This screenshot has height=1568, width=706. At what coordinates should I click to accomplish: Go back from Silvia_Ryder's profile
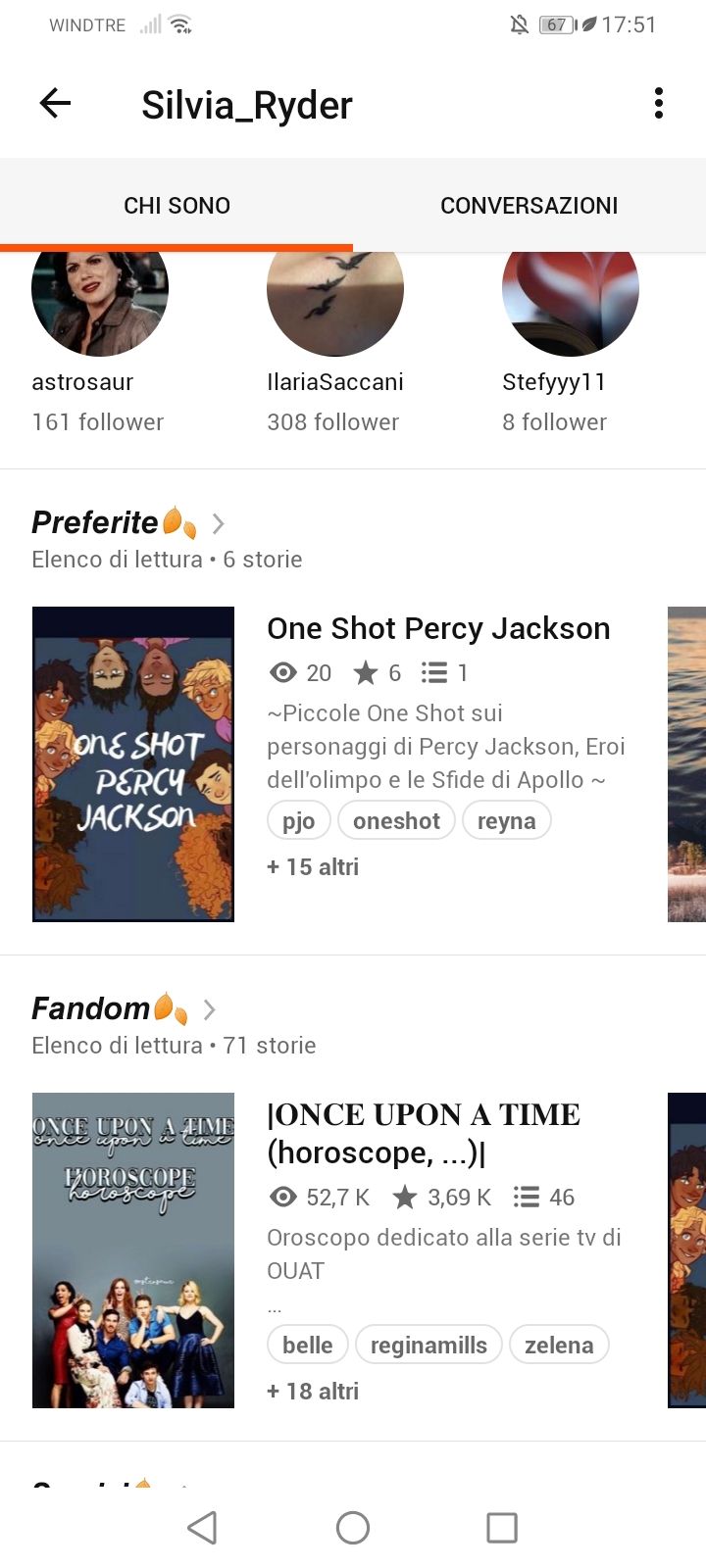click(x=55, y=103)
